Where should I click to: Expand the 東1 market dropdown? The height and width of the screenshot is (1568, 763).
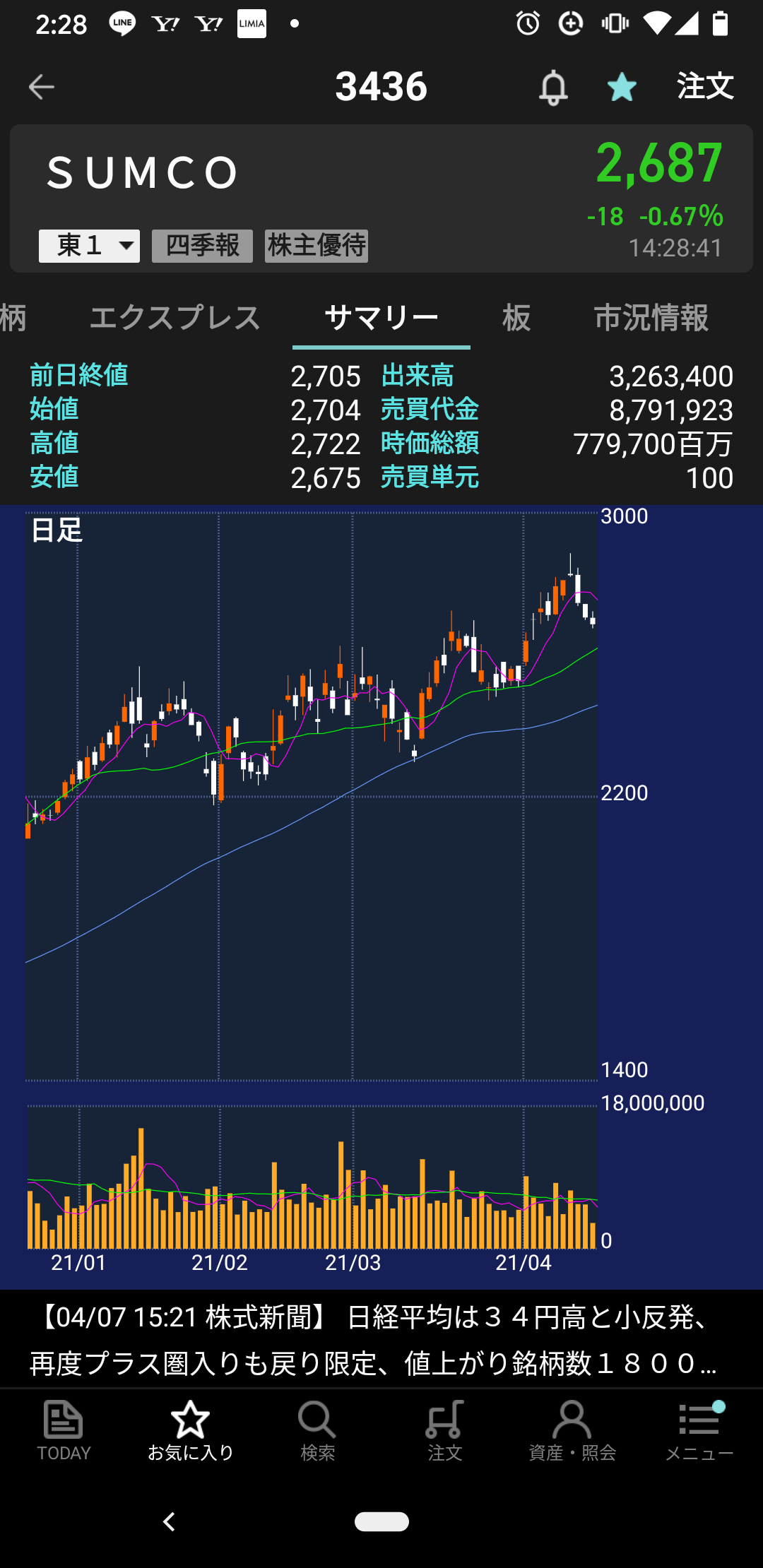point(89,246)
